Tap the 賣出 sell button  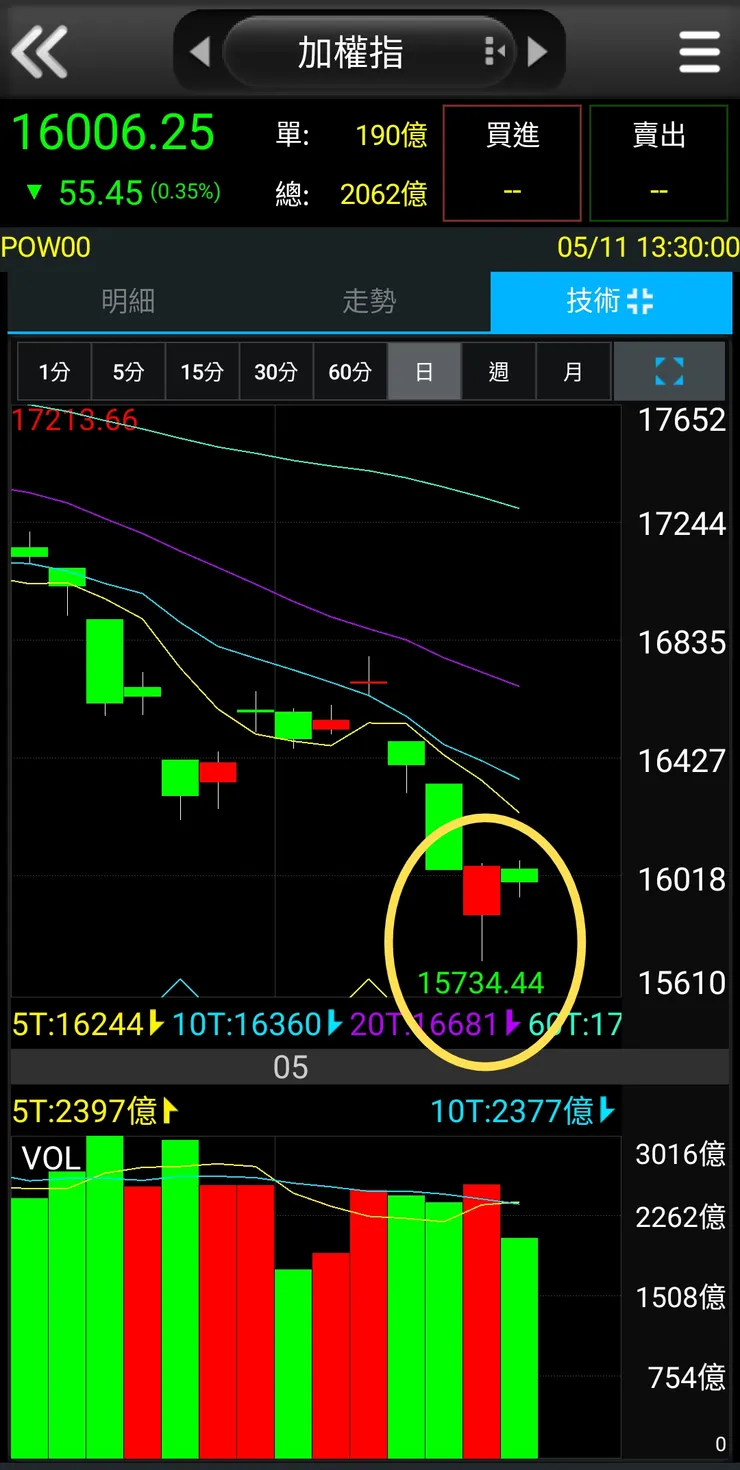658,162
